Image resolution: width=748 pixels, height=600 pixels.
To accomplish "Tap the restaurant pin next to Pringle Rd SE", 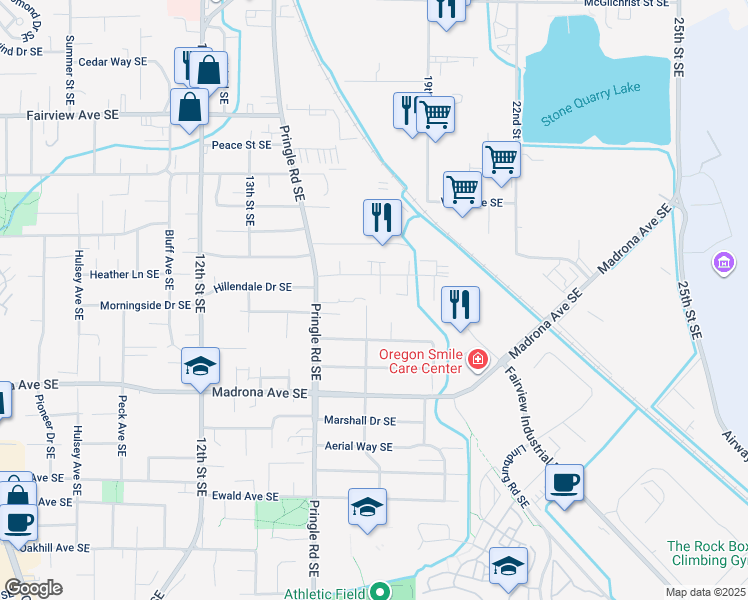I will (x=382, y=218).
